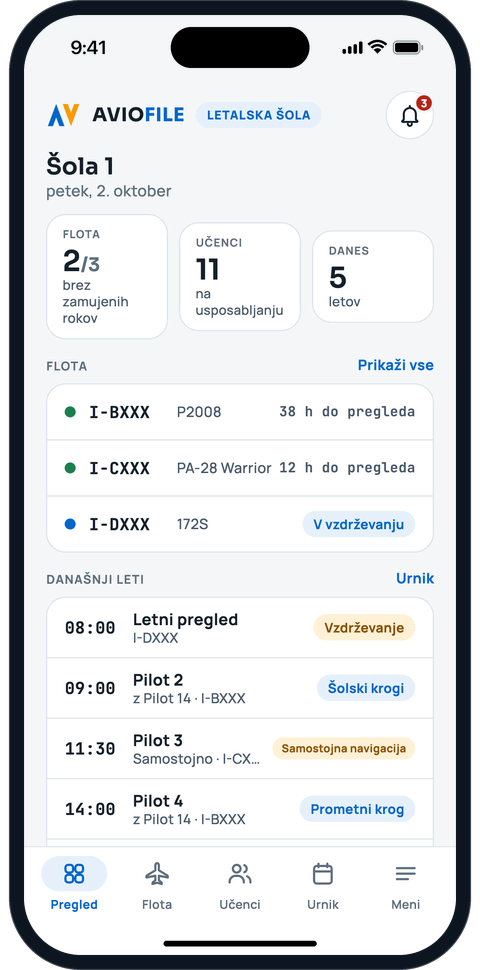The width and height of the screenshot is (480, 970).
Task: Switch to the Flota tab
Action: click(x=157, y=885)
